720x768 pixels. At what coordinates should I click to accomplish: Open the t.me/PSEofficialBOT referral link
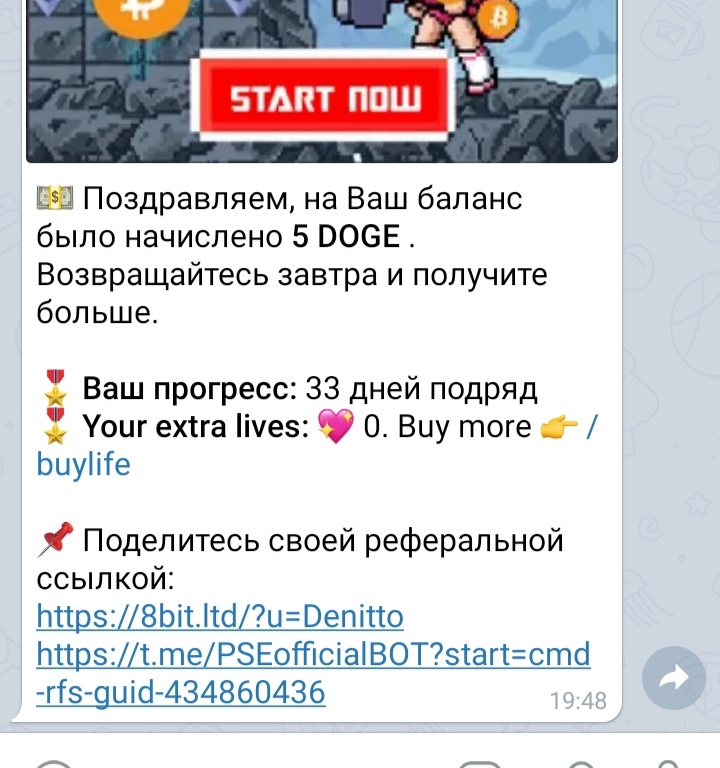tap(313, 655)
